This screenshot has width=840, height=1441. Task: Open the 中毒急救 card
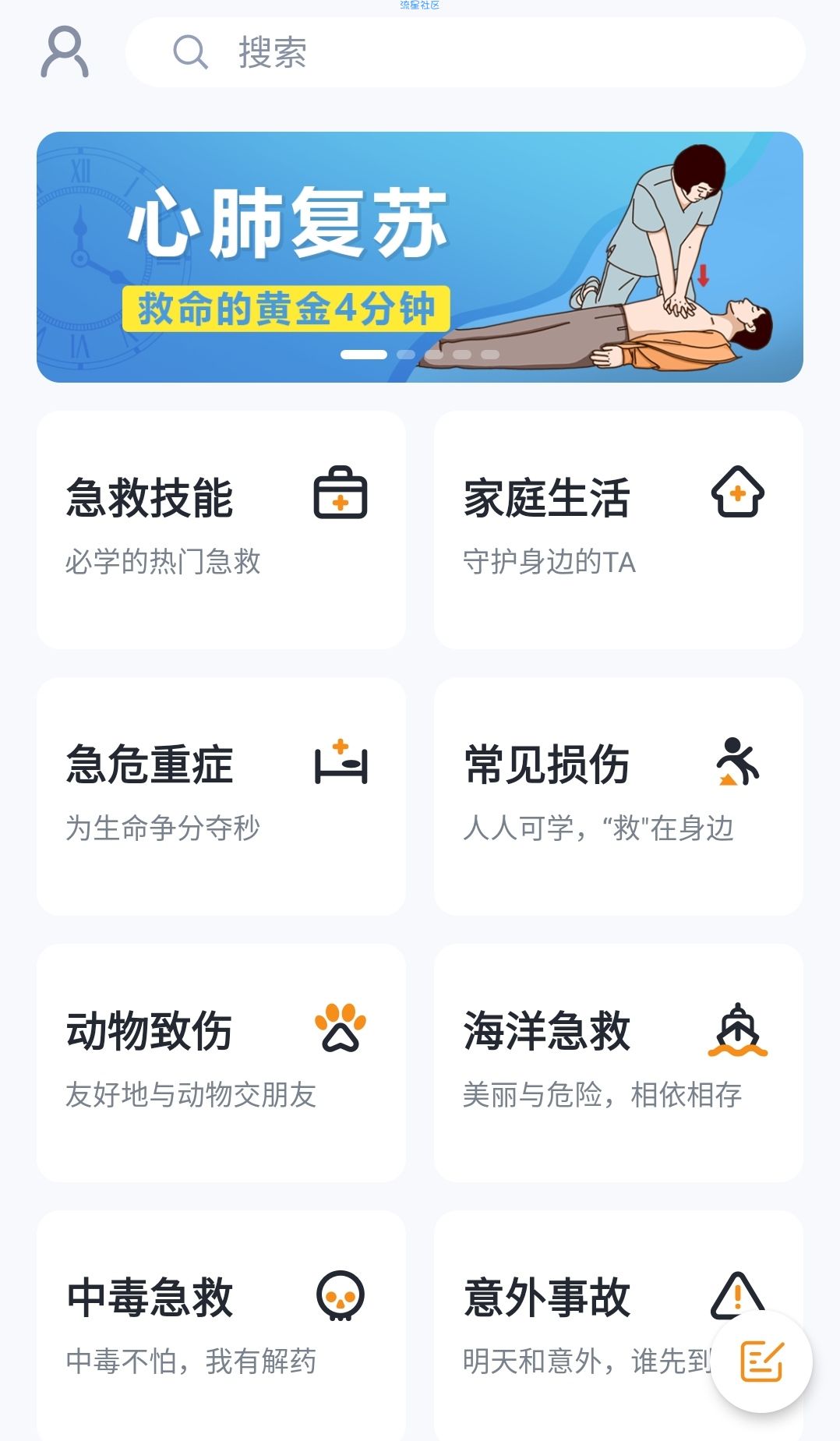pos(221,1325)
